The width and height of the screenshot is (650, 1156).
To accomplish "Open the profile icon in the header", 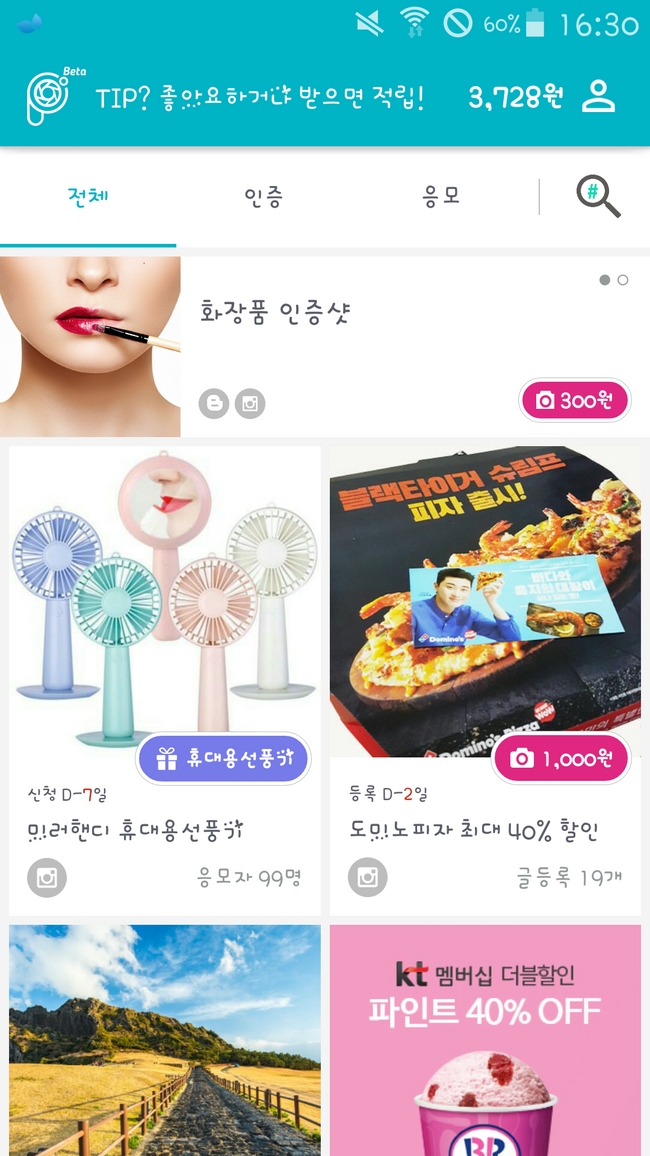I will point(598,96).
